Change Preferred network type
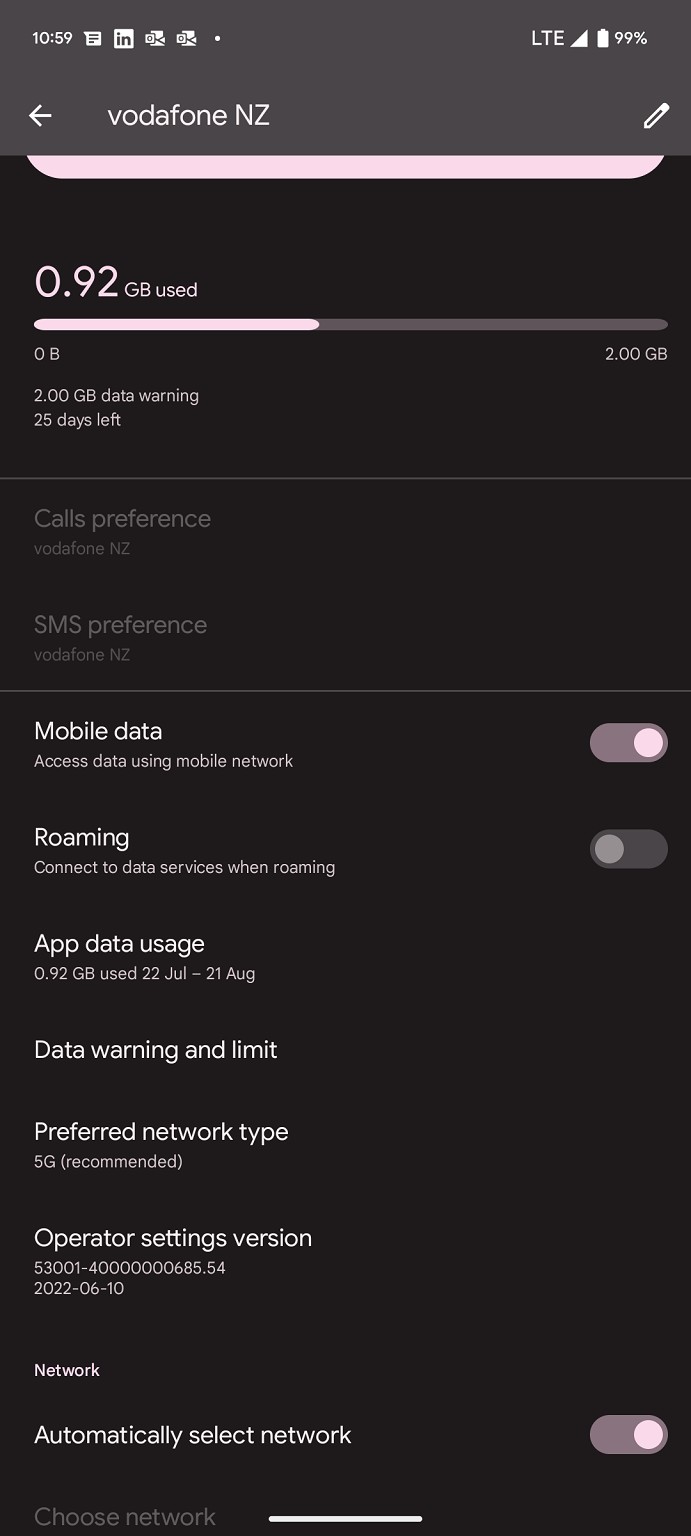Viewport: 691px width, 1536px height. pyautogui.click(x=345, y=1145)
